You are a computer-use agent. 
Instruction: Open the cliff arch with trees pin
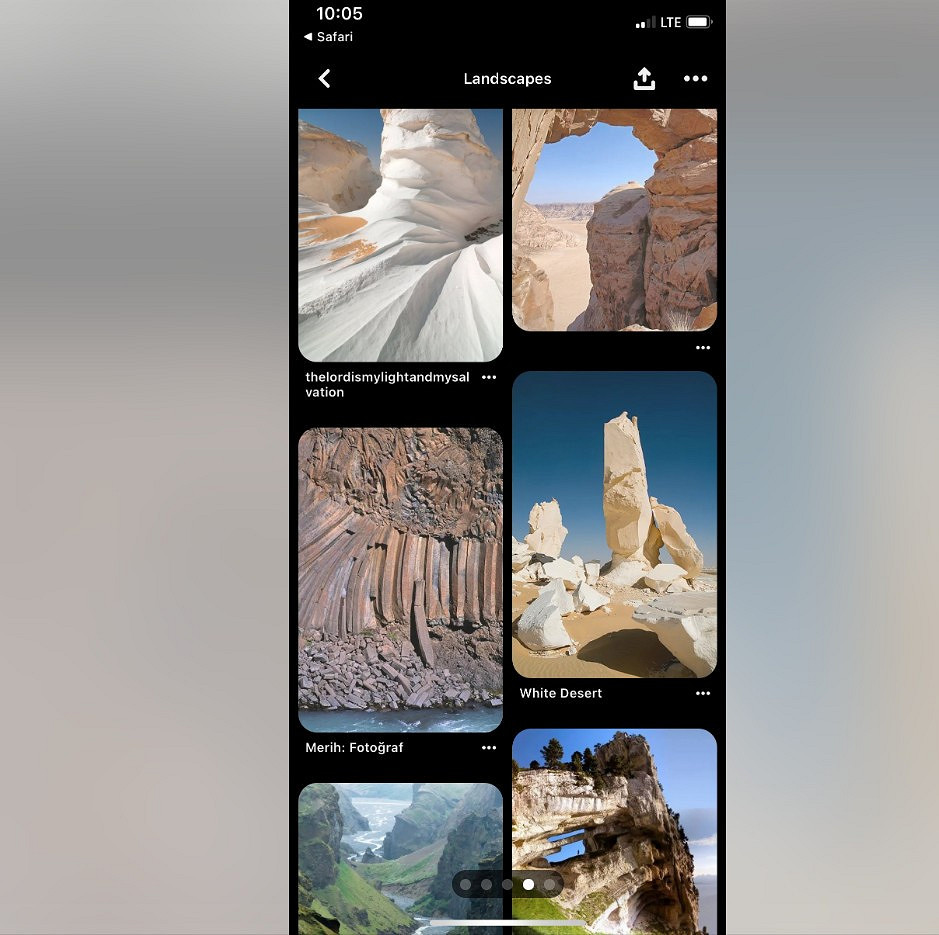pyautogui.click(x=614, y=820)
